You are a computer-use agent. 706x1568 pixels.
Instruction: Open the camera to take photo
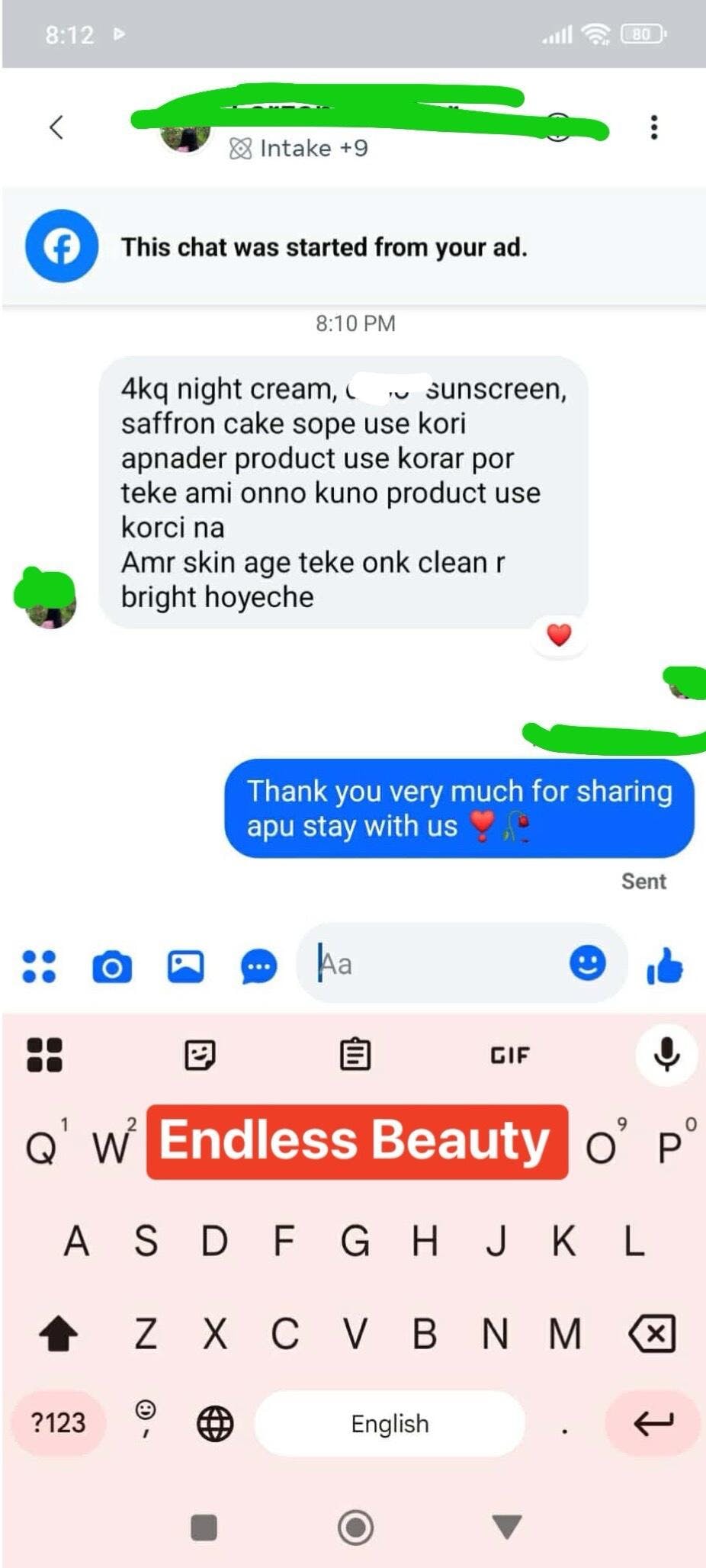(x=112, y=966)
